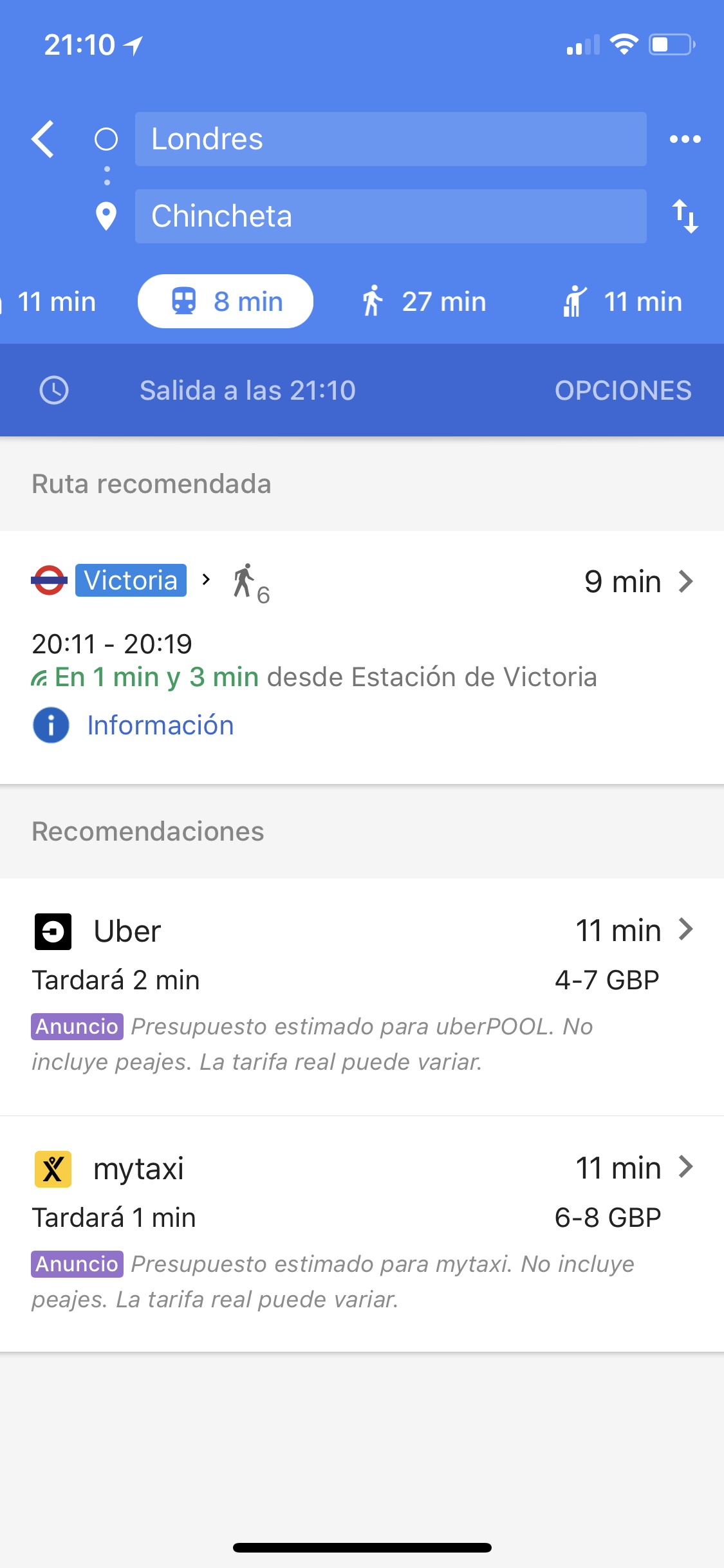Change departure time Salida a las 21:10
Screen dimensions: 724x1568
(248, 390)
